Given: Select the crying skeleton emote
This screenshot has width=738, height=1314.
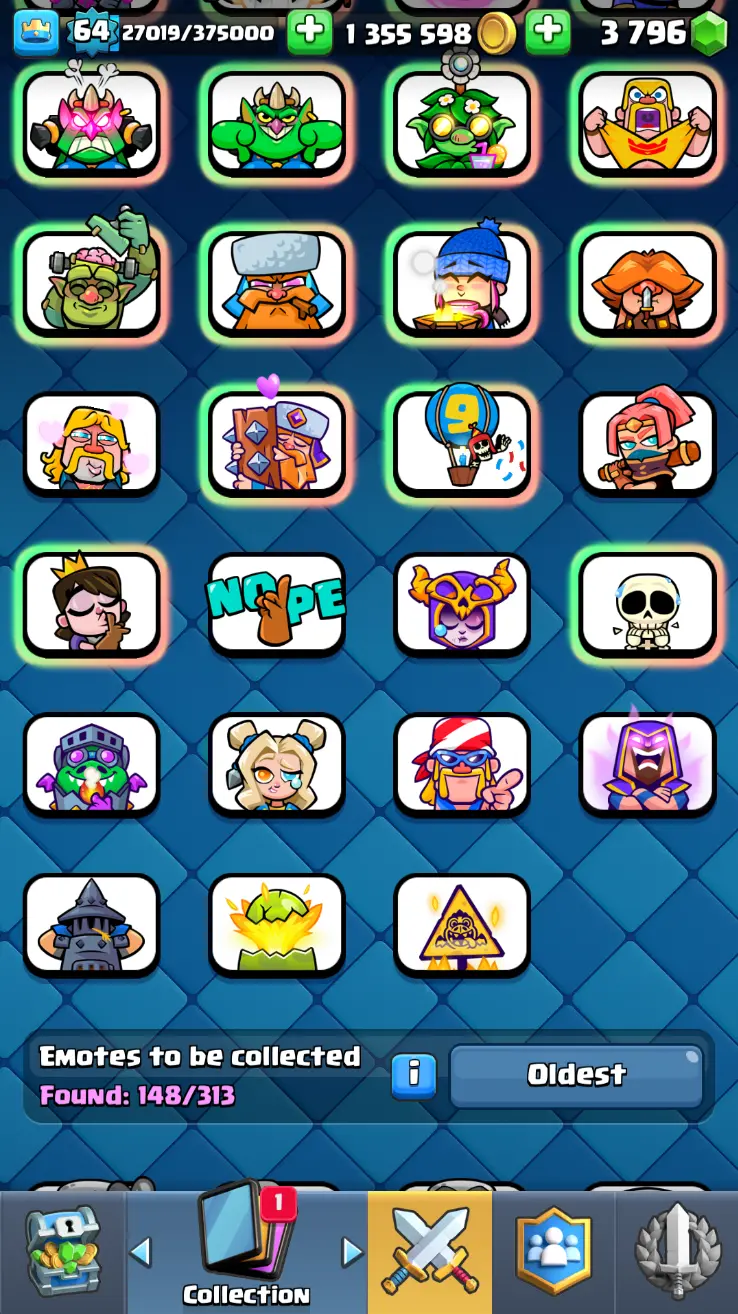Looking at the screenshot, I should click(x=647, y=603).
